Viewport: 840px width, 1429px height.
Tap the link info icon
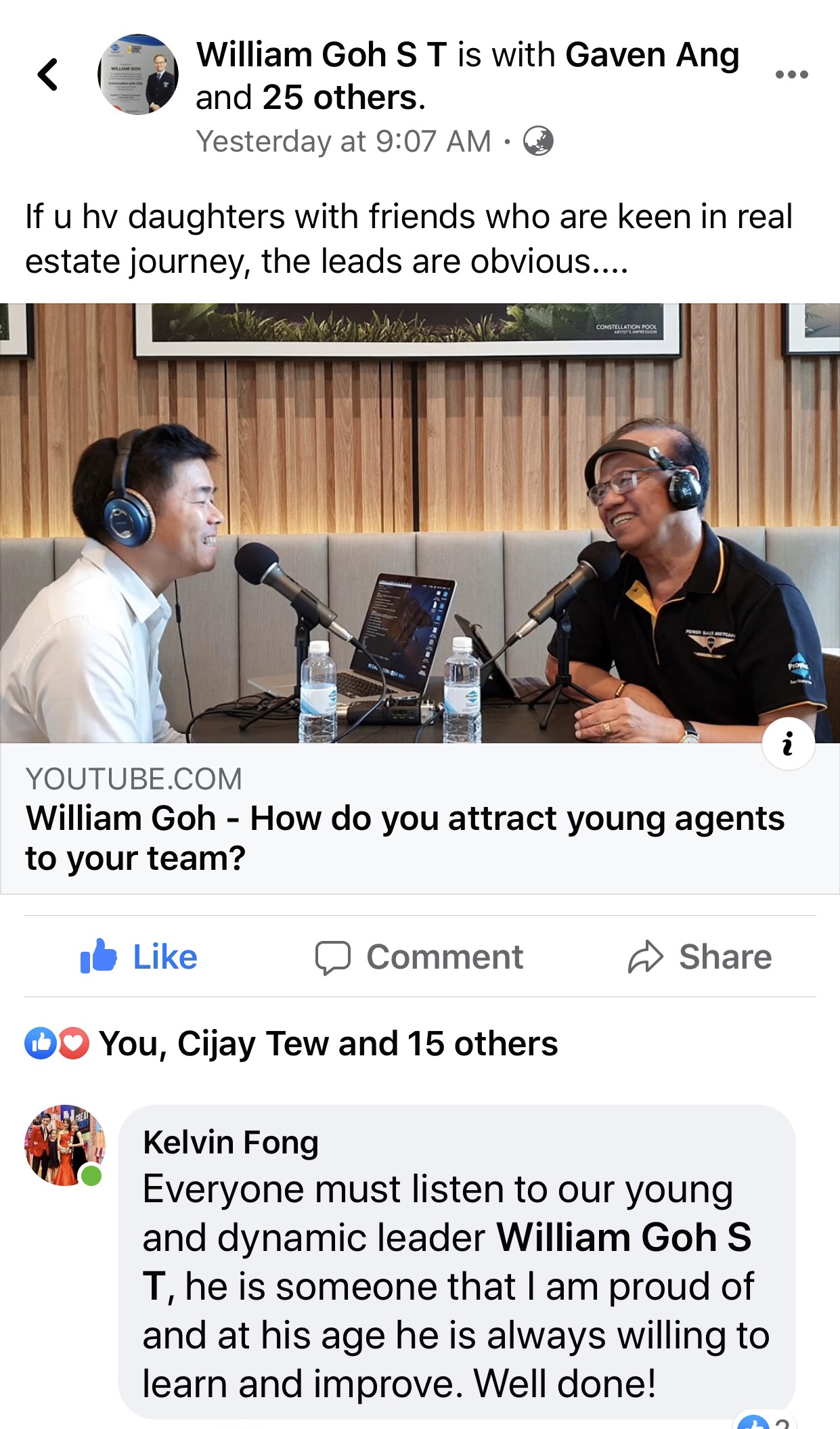788,744
